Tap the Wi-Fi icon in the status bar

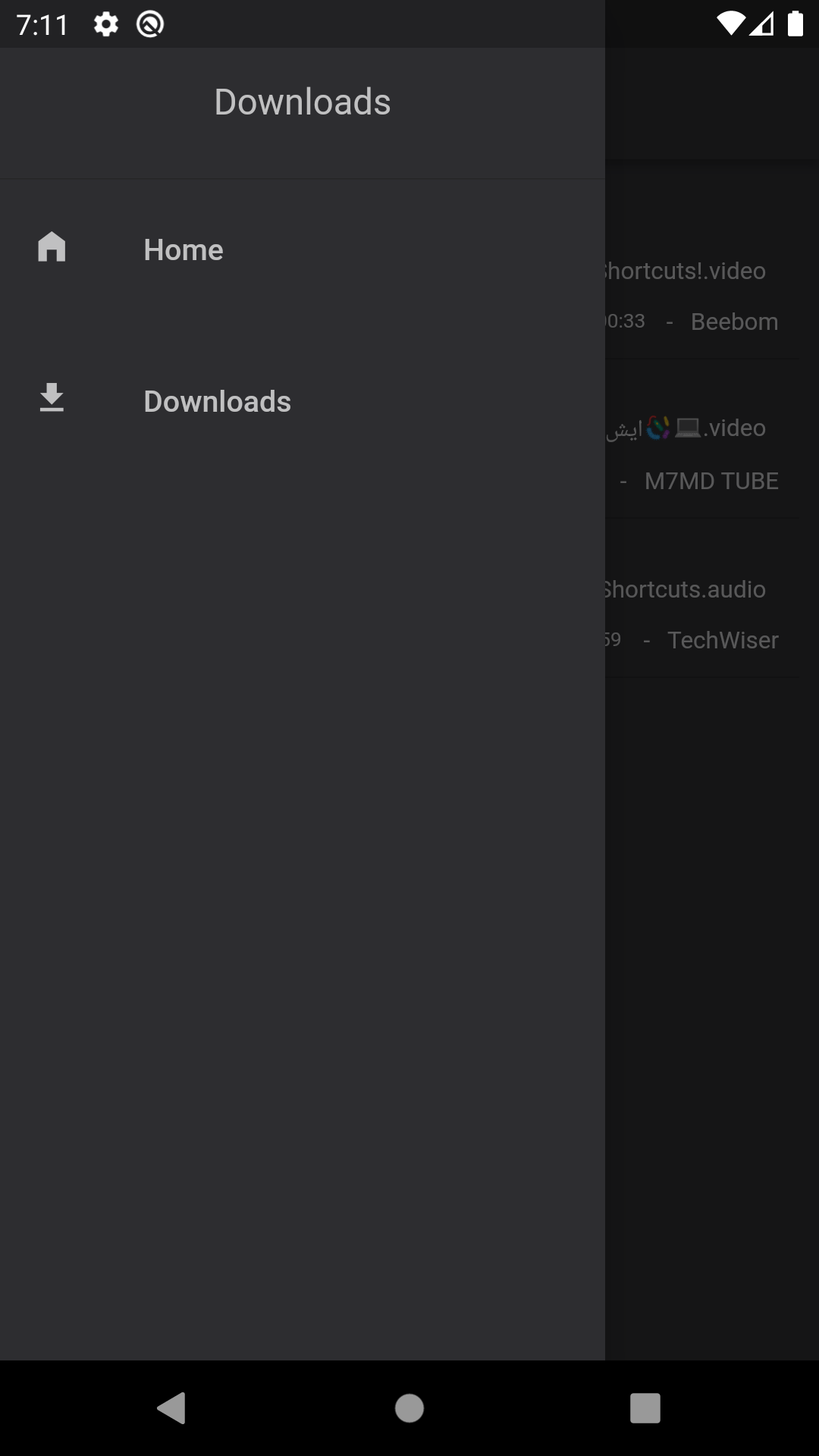click(x=730, y=23)
